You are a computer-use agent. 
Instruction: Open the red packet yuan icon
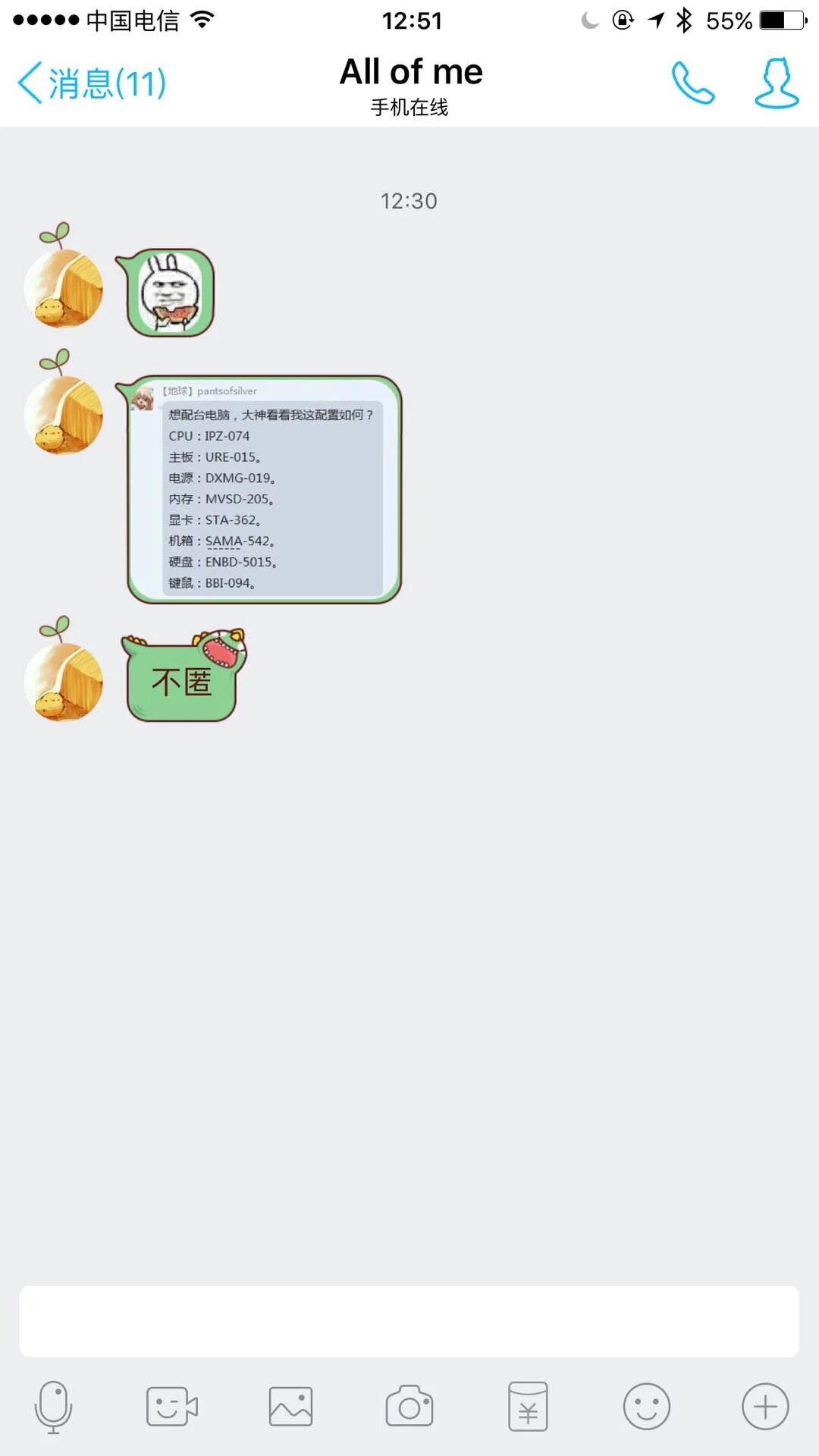point(528,1407)
